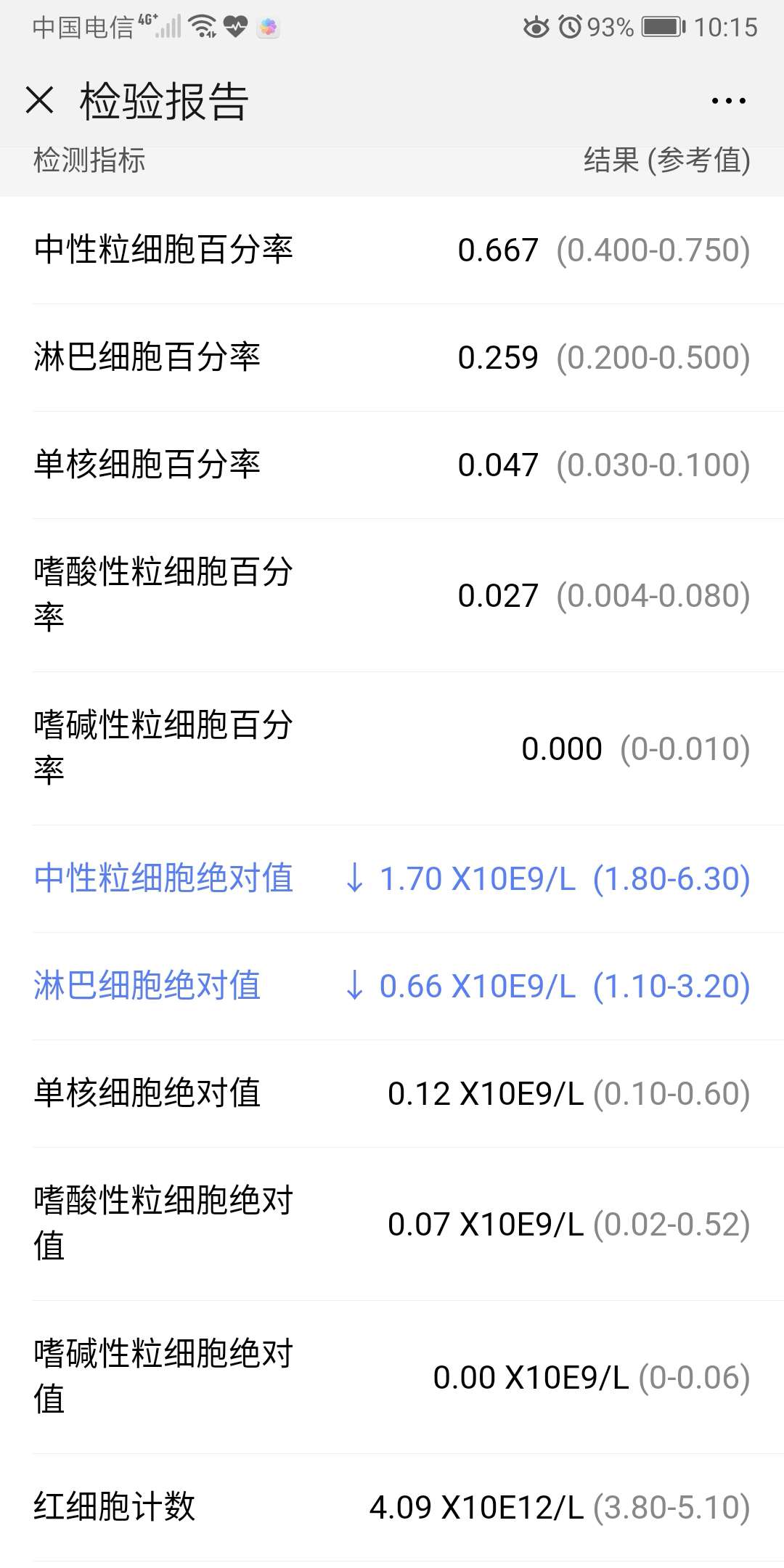Tap the 检测指标 column header
This screenshot has width=784, height=1568.
(x=89, y=161)
